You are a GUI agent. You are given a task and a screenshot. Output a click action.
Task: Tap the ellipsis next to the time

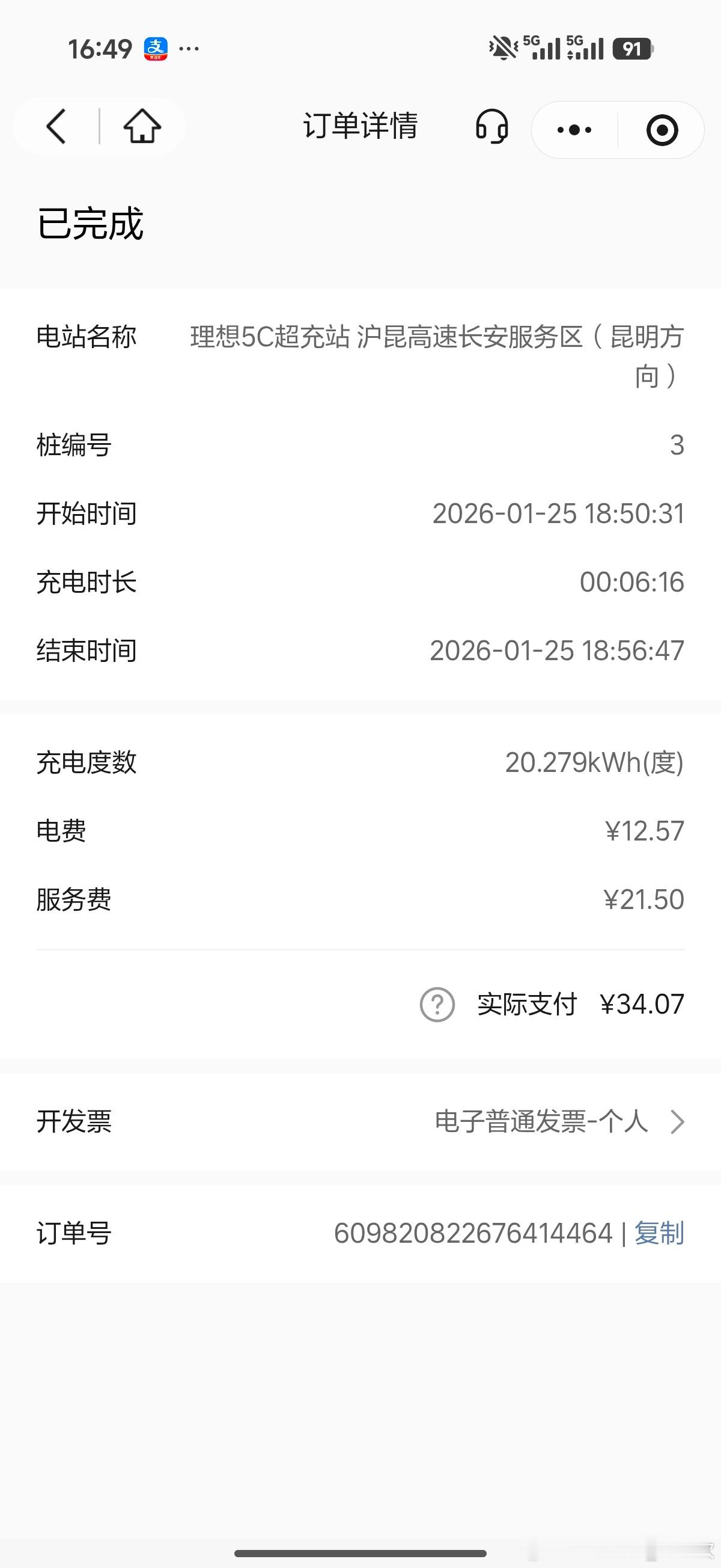point(189,48)
